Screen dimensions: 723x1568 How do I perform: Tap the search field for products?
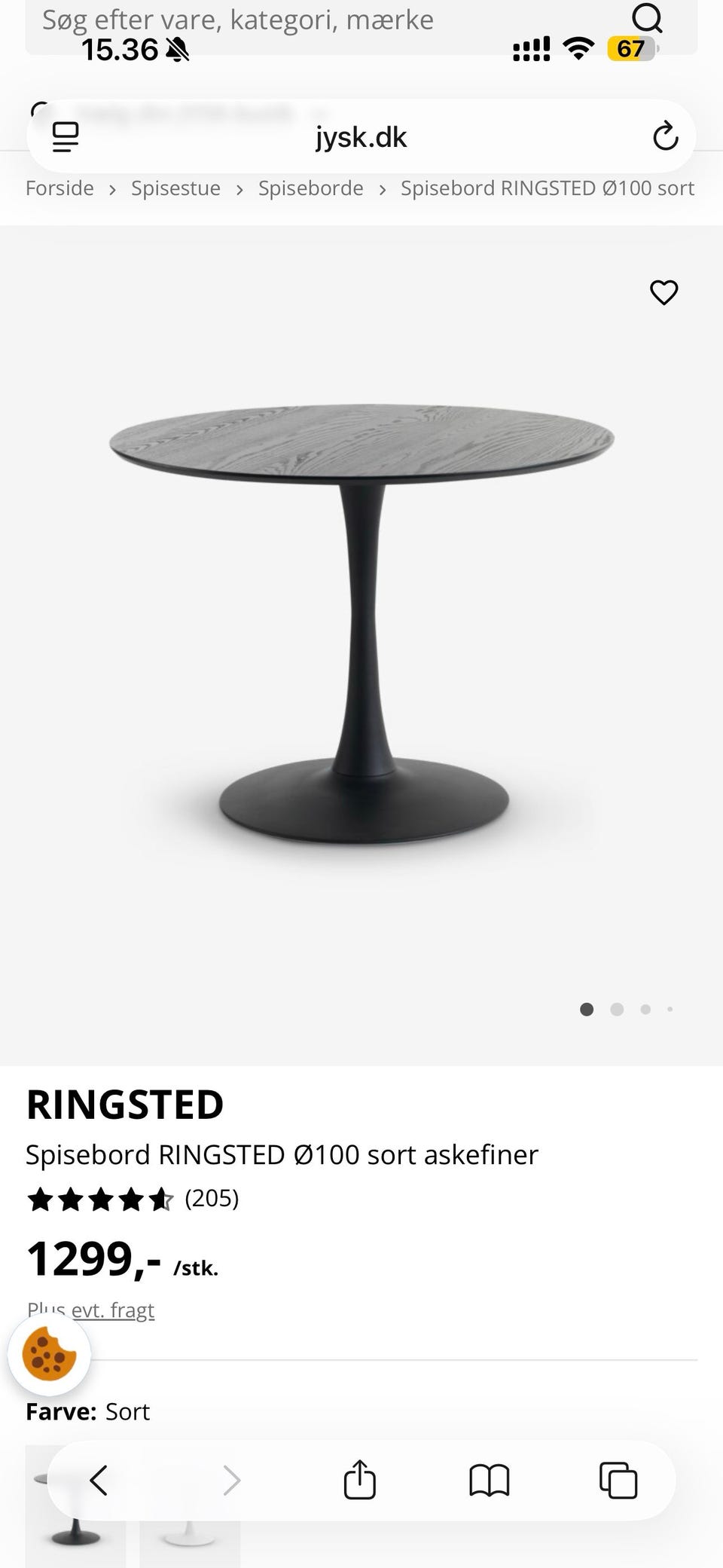point(301,21)
